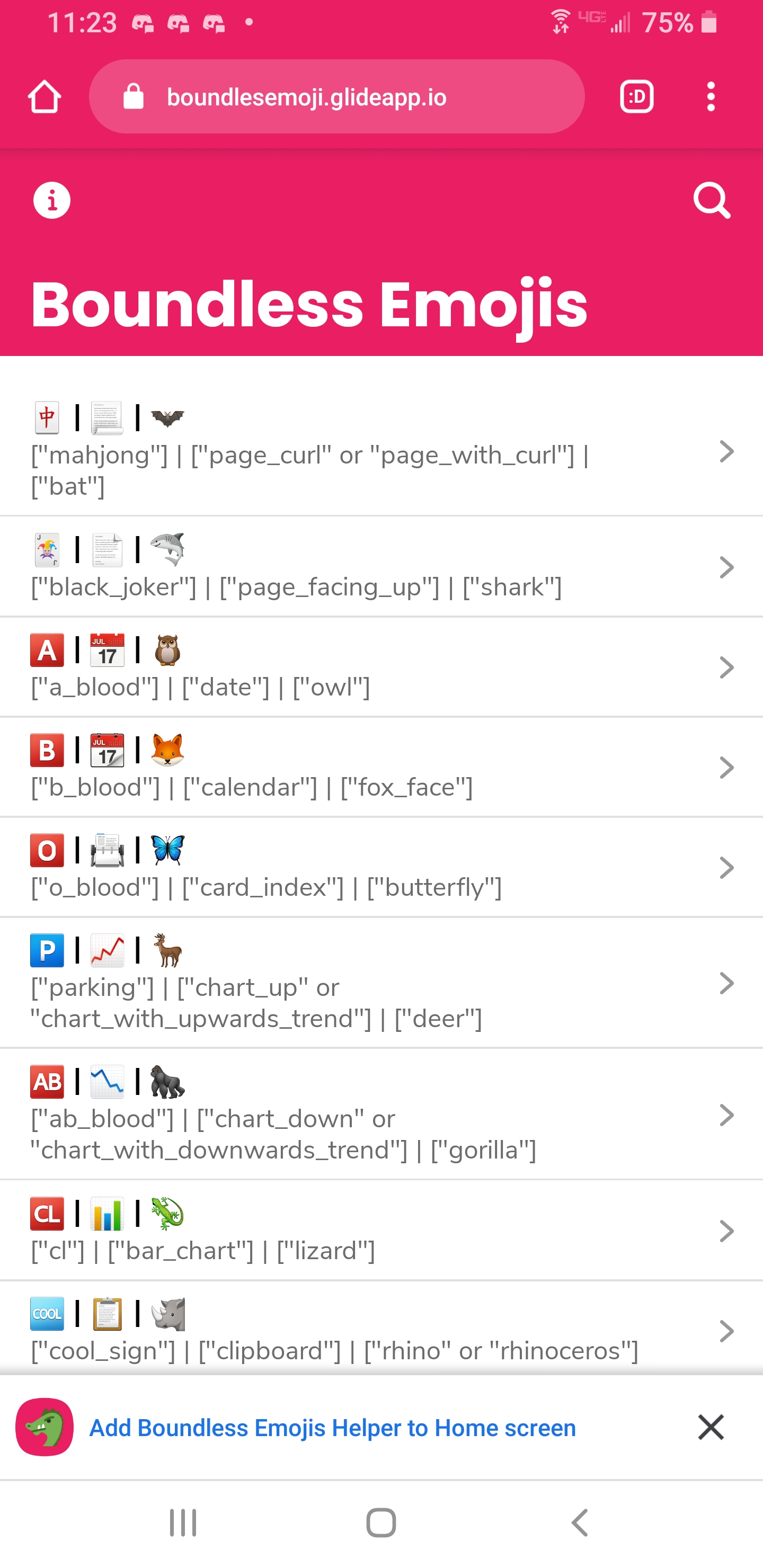Open the info icon in the header

(52, 200)
